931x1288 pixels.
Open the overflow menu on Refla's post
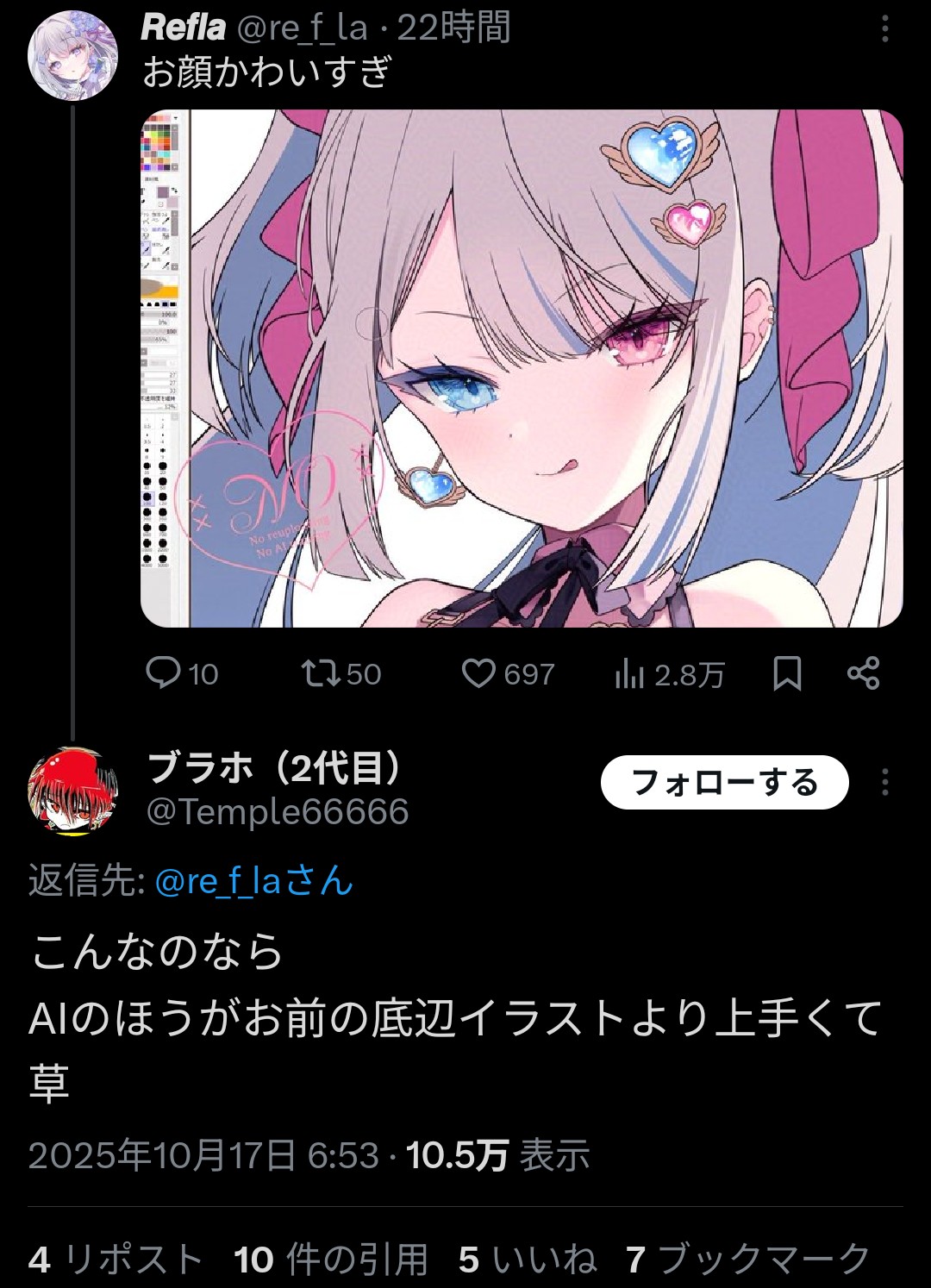pos(884,29)
